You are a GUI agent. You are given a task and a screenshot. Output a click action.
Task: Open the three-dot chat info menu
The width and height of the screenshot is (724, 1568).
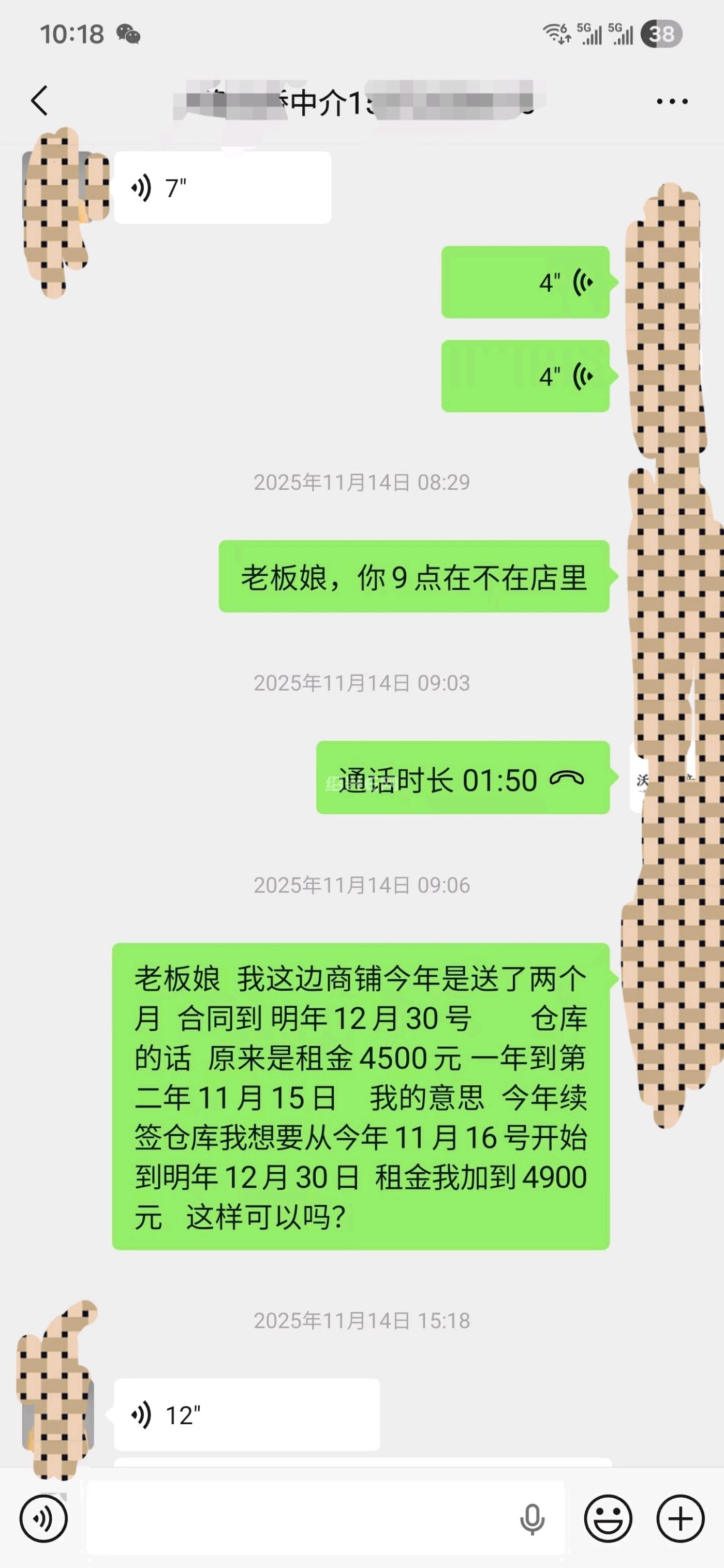672,101
